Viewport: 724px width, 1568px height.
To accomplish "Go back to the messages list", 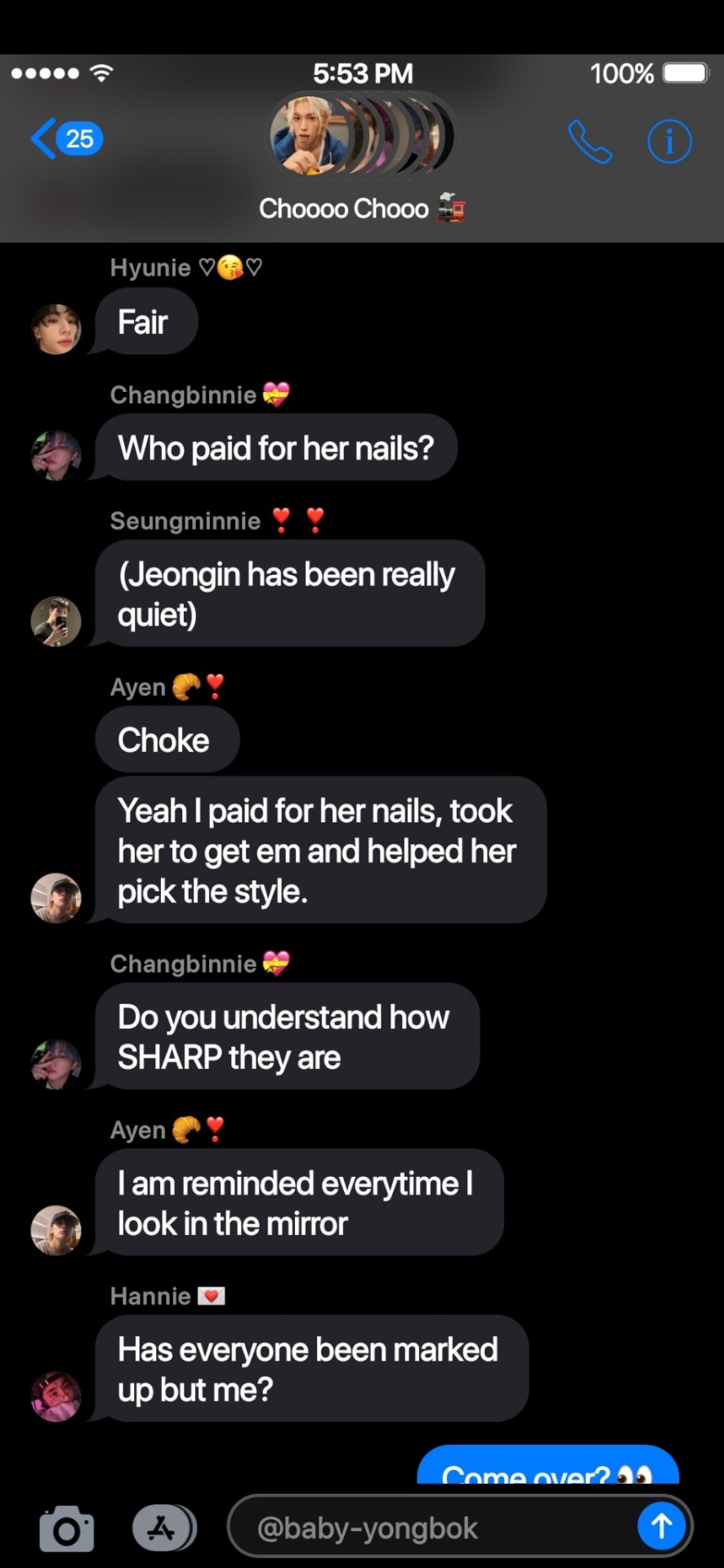I will [65, 139].
